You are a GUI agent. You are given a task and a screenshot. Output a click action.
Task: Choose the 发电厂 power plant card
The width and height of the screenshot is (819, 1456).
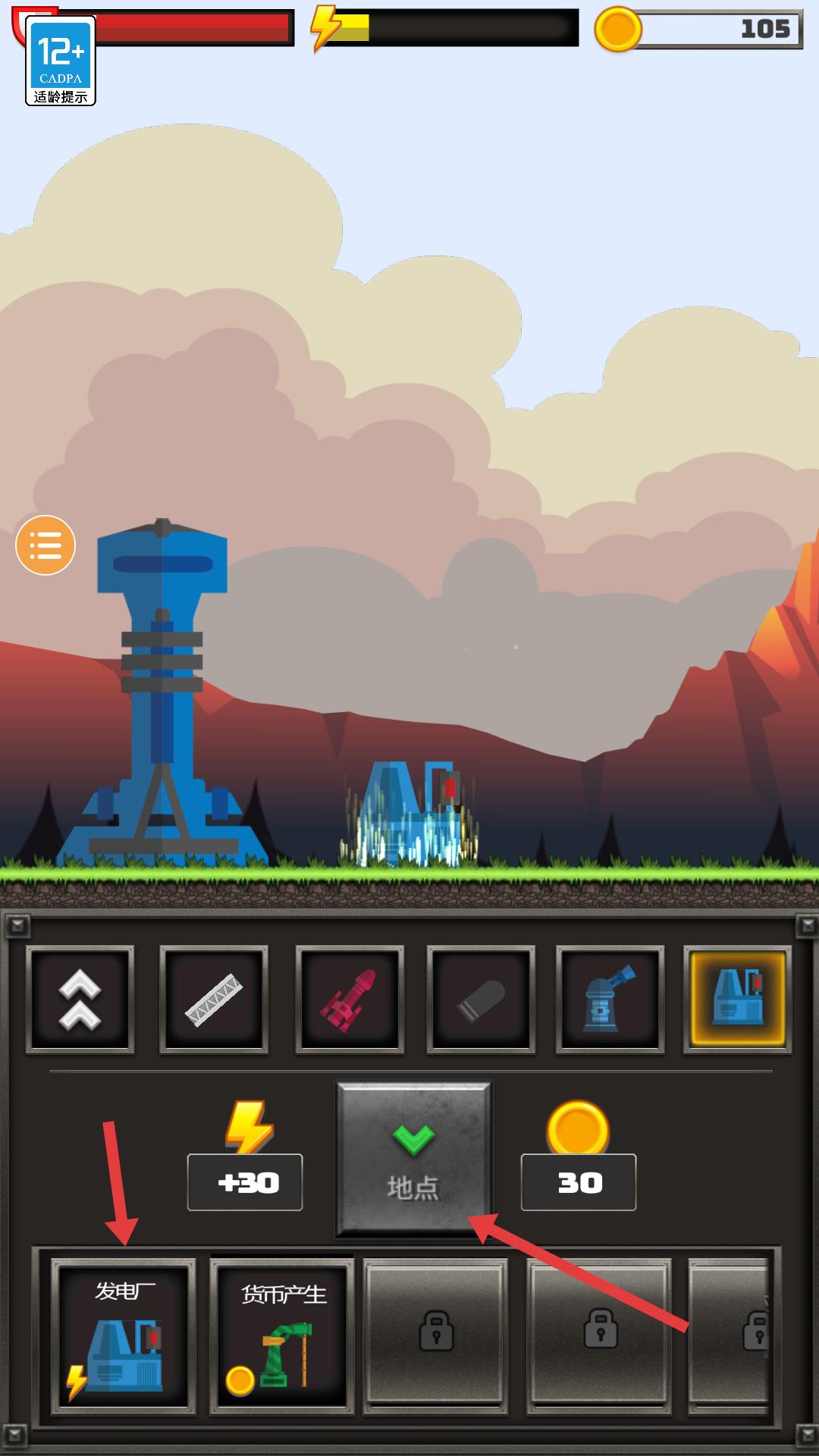click(x=123, y=1336)
